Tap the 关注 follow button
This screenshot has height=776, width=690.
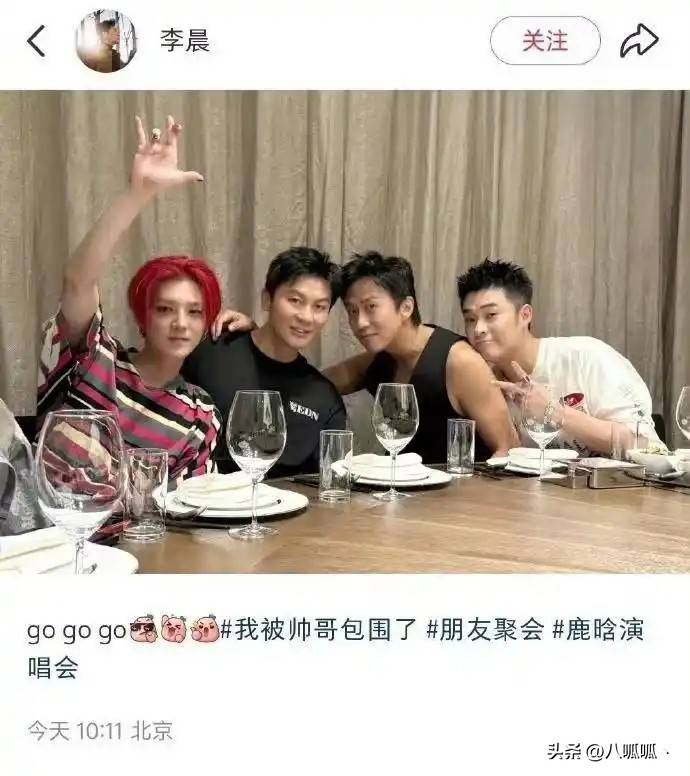pyautogui.click(x=544, y=41)
